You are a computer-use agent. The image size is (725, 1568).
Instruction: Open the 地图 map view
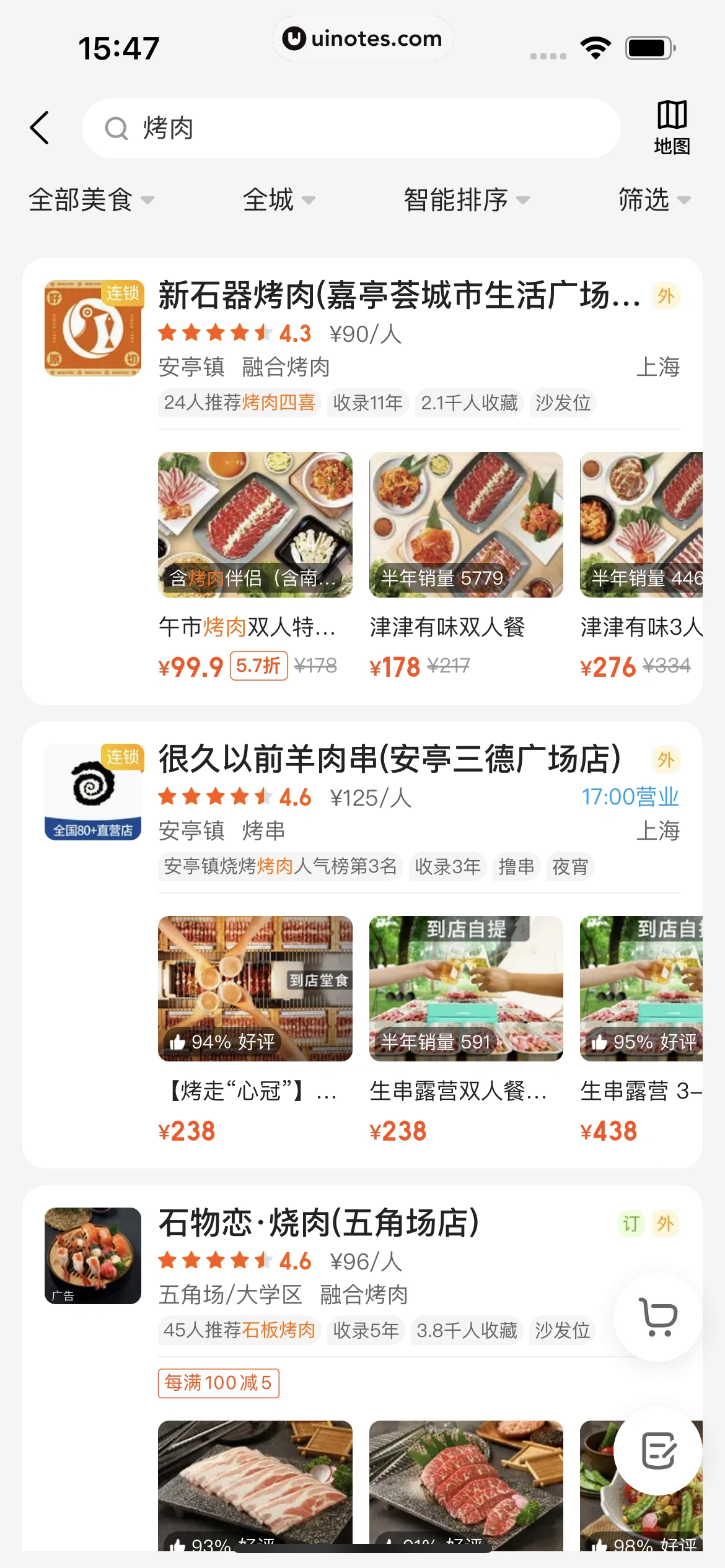click(x=672, y=127)
